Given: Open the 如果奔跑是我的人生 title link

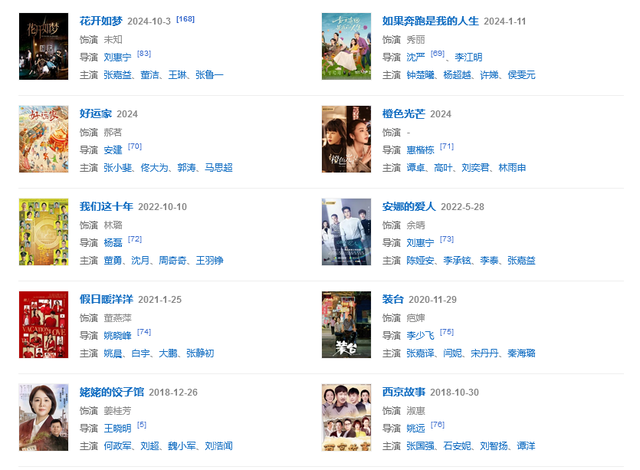Looking at the screenshot, I should point(430,21).
